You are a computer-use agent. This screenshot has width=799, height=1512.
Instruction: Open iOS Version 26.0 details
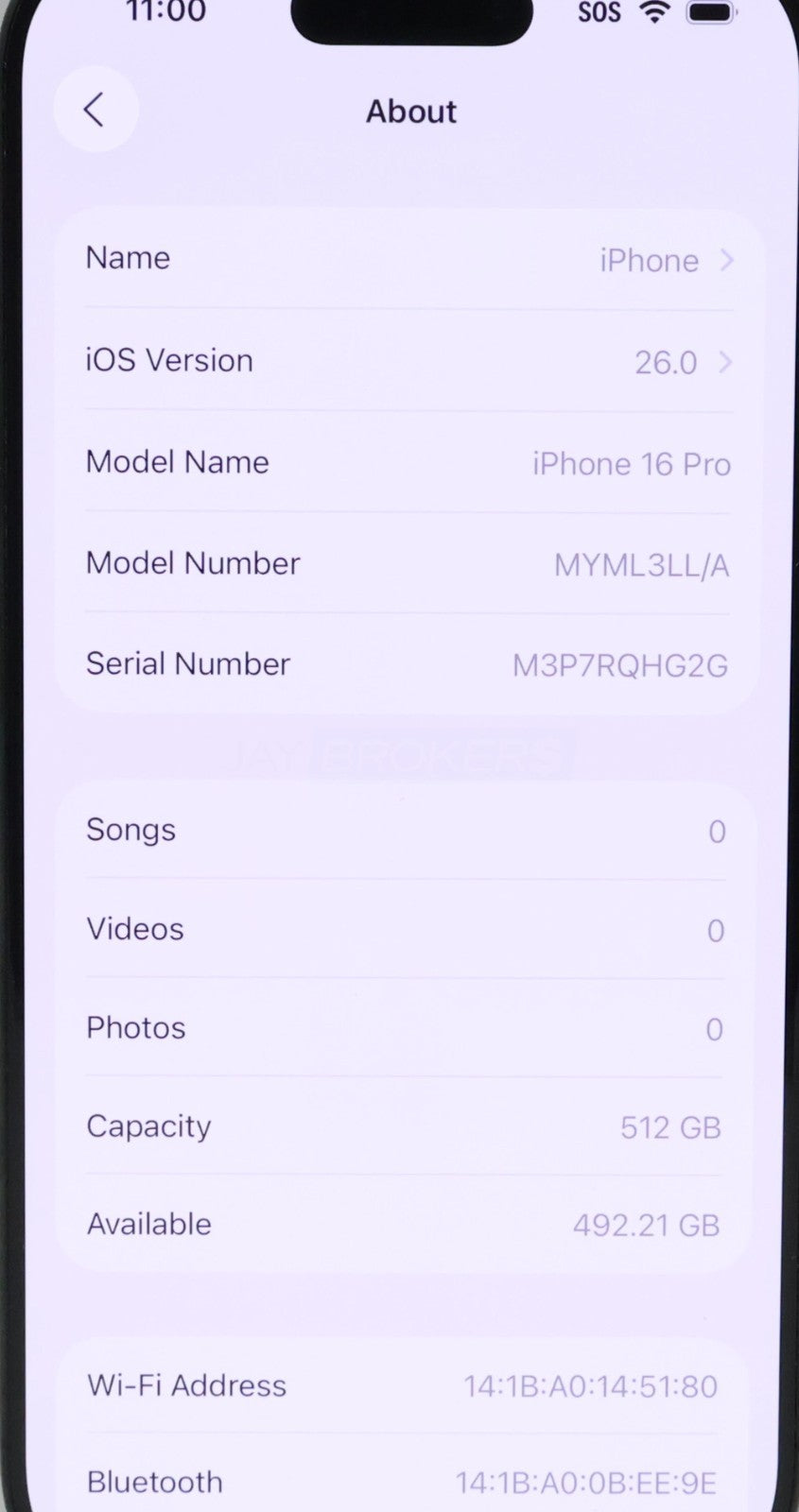408,361
